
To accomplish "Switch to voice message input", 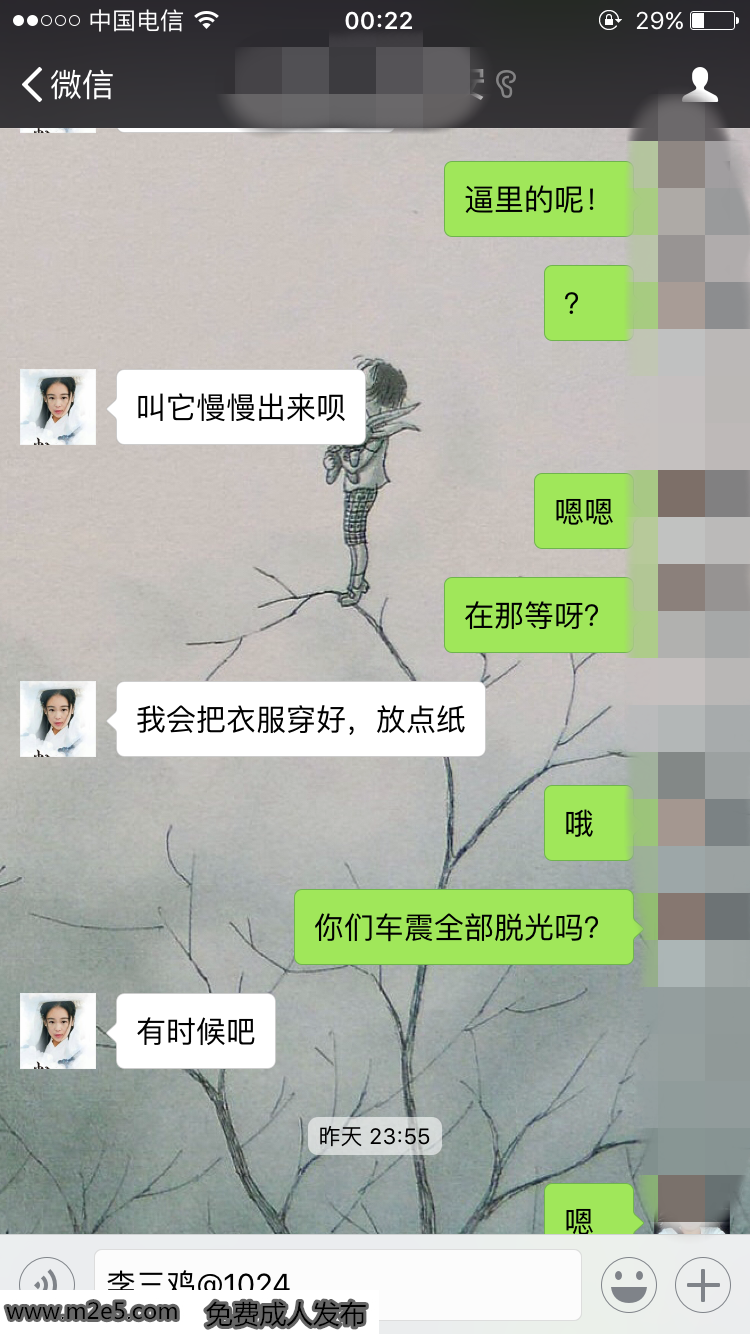I will (x=47, y=1282).
